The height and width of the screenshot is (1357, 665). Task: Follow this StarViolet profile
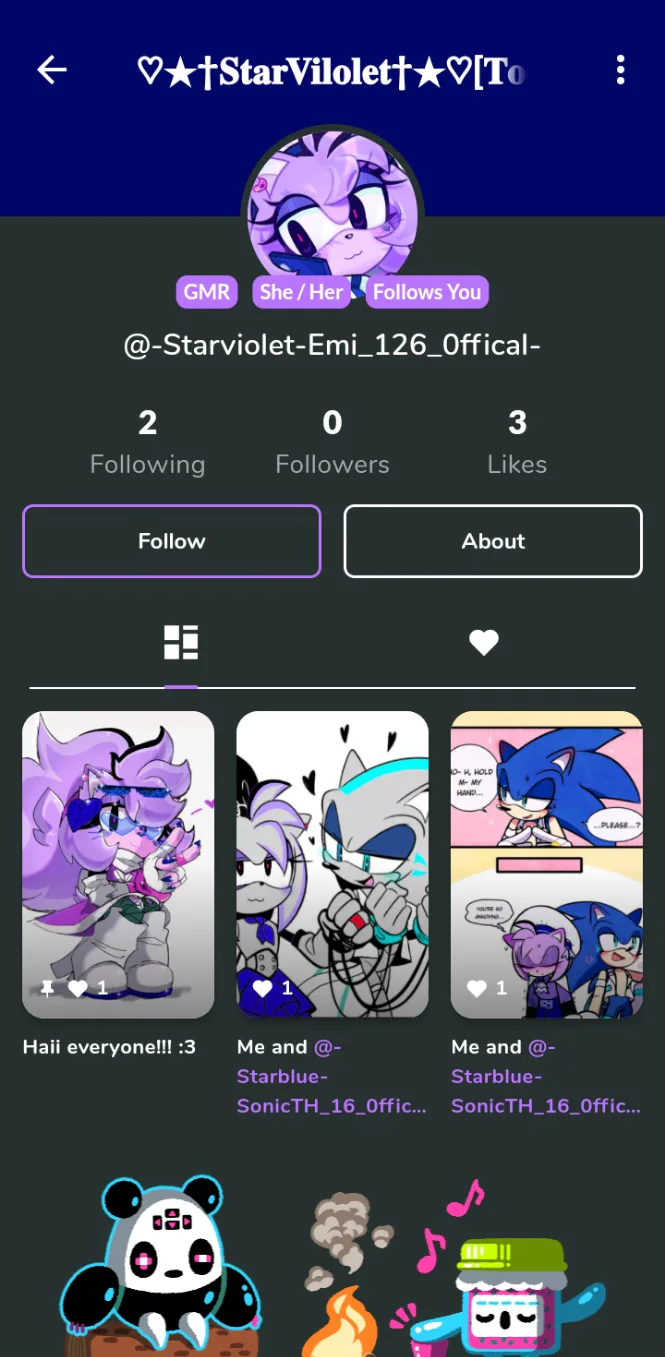172,541
